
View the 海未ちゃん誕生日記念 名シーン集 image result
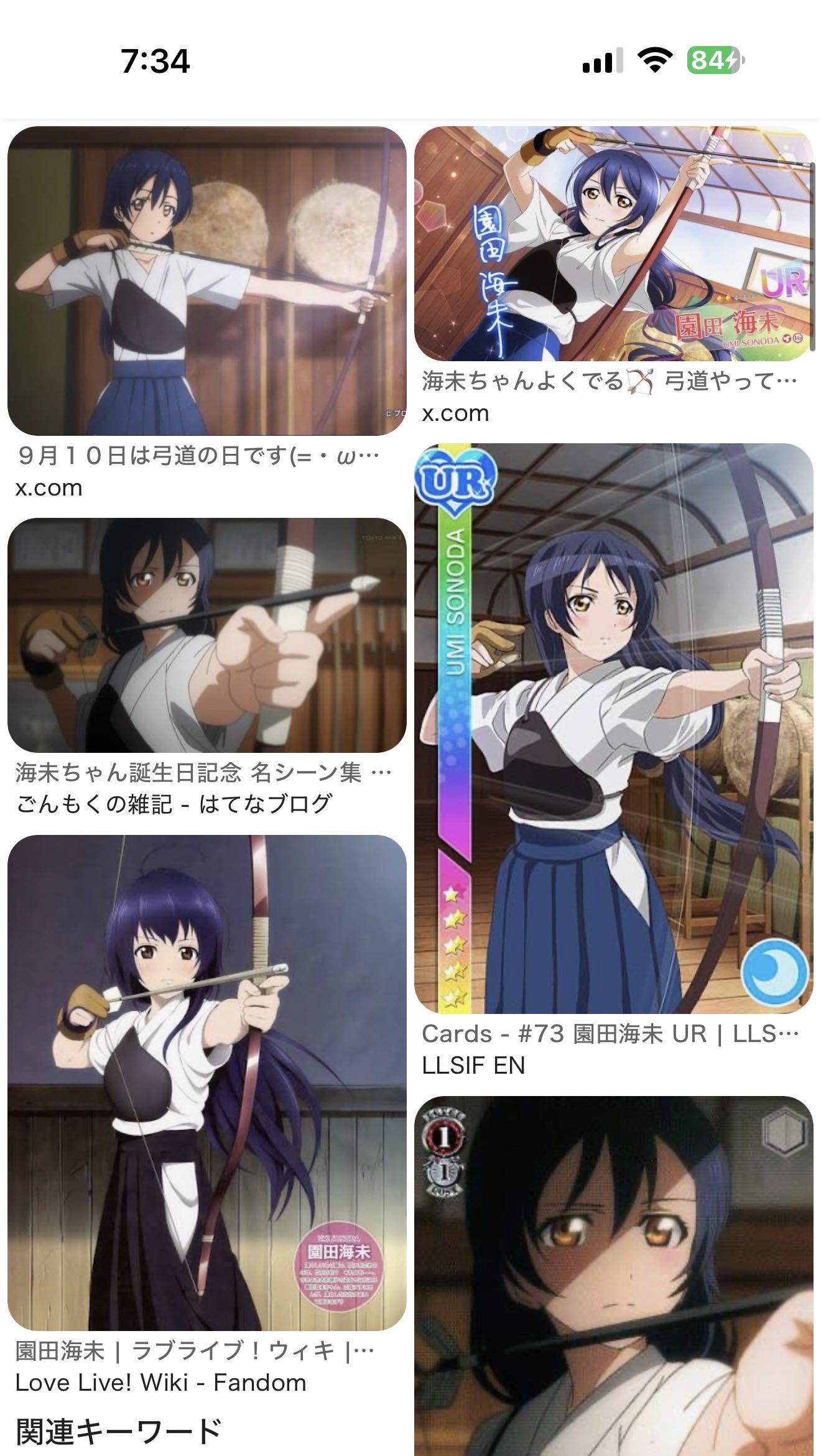(206, 635)
